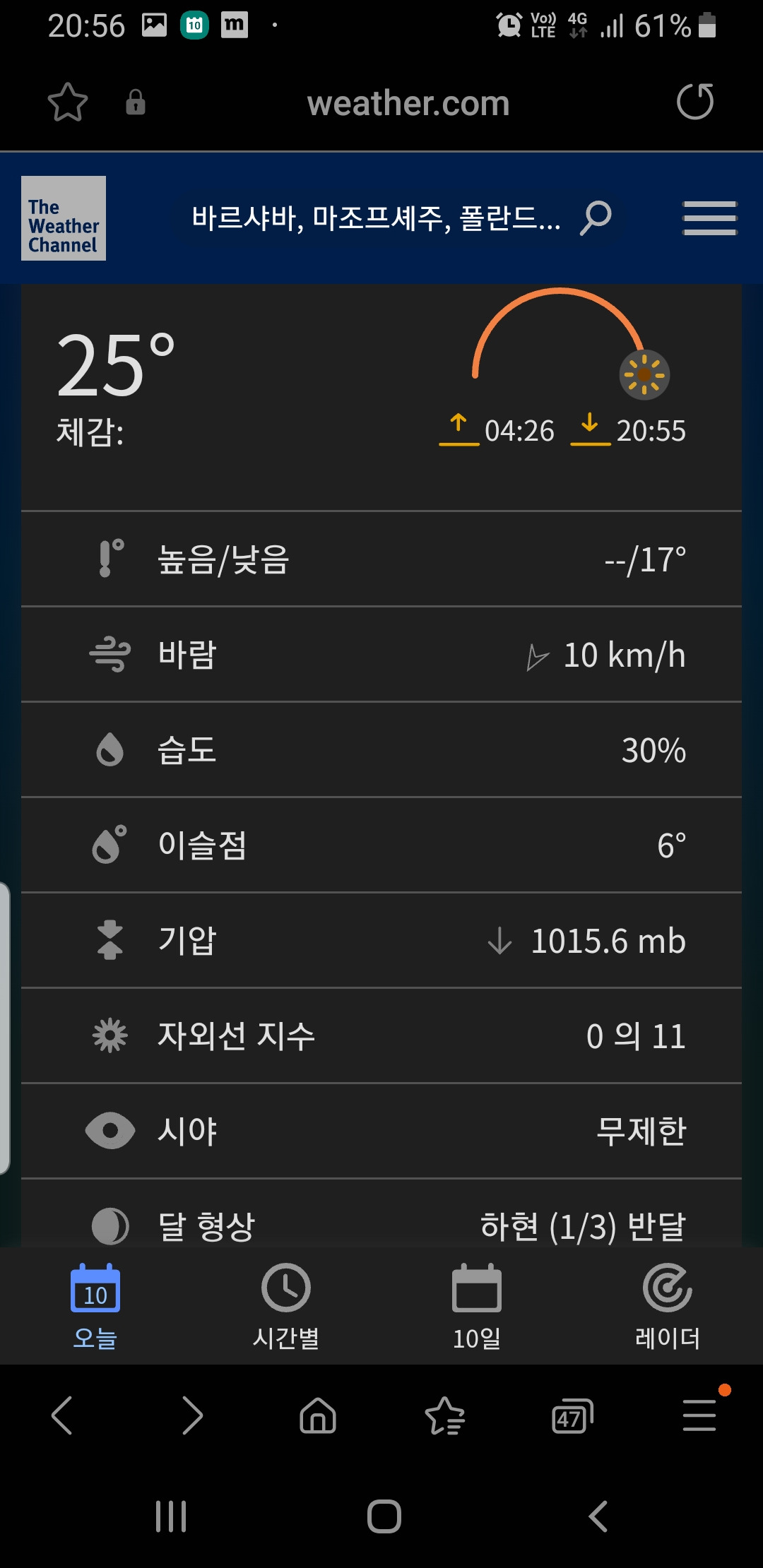763x1568 pixels.
Task: Expand the 기압 pressure detail row
Action: point(381,940)
